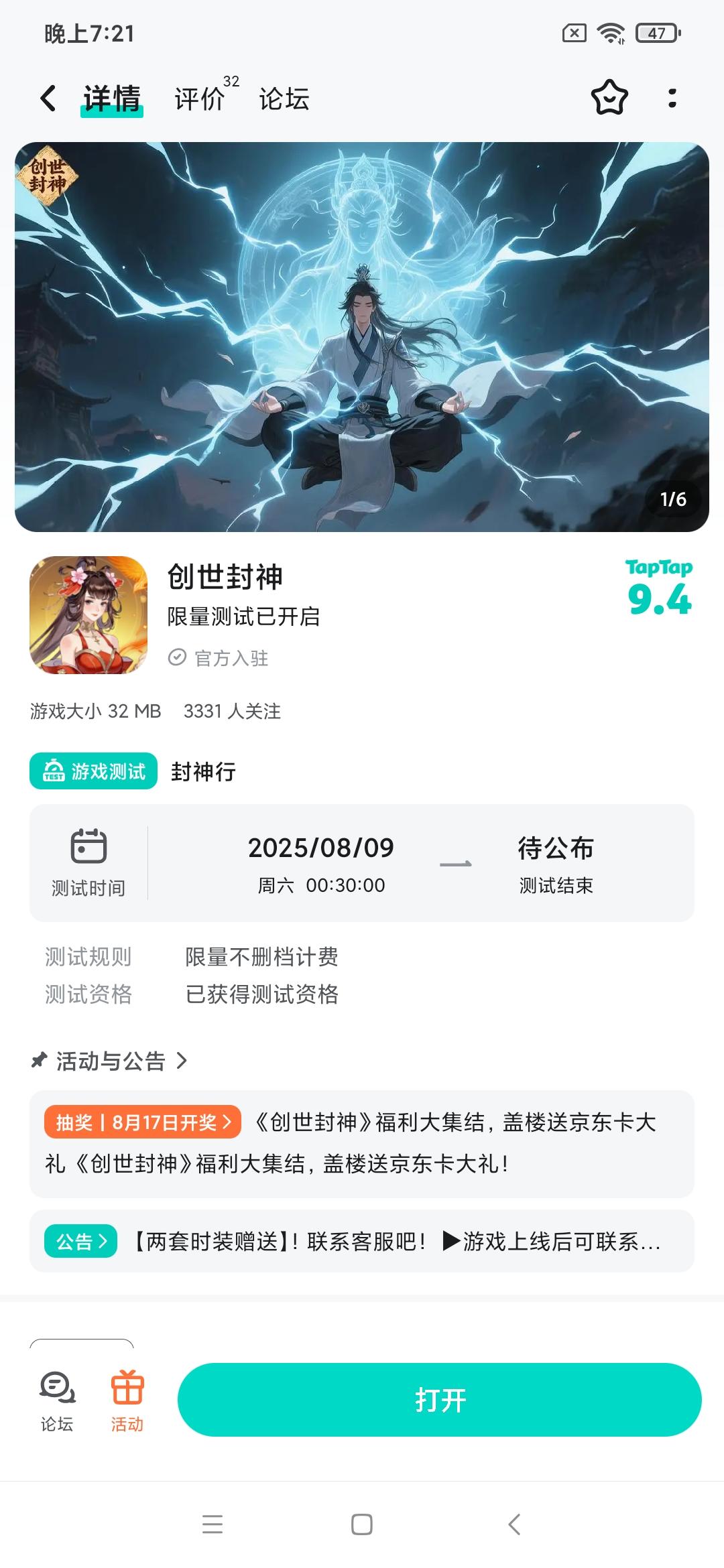The height and width of the screenshot is (1568, 724).
Task: Favorite the game with the star icon
Action: tap(609, 98)
